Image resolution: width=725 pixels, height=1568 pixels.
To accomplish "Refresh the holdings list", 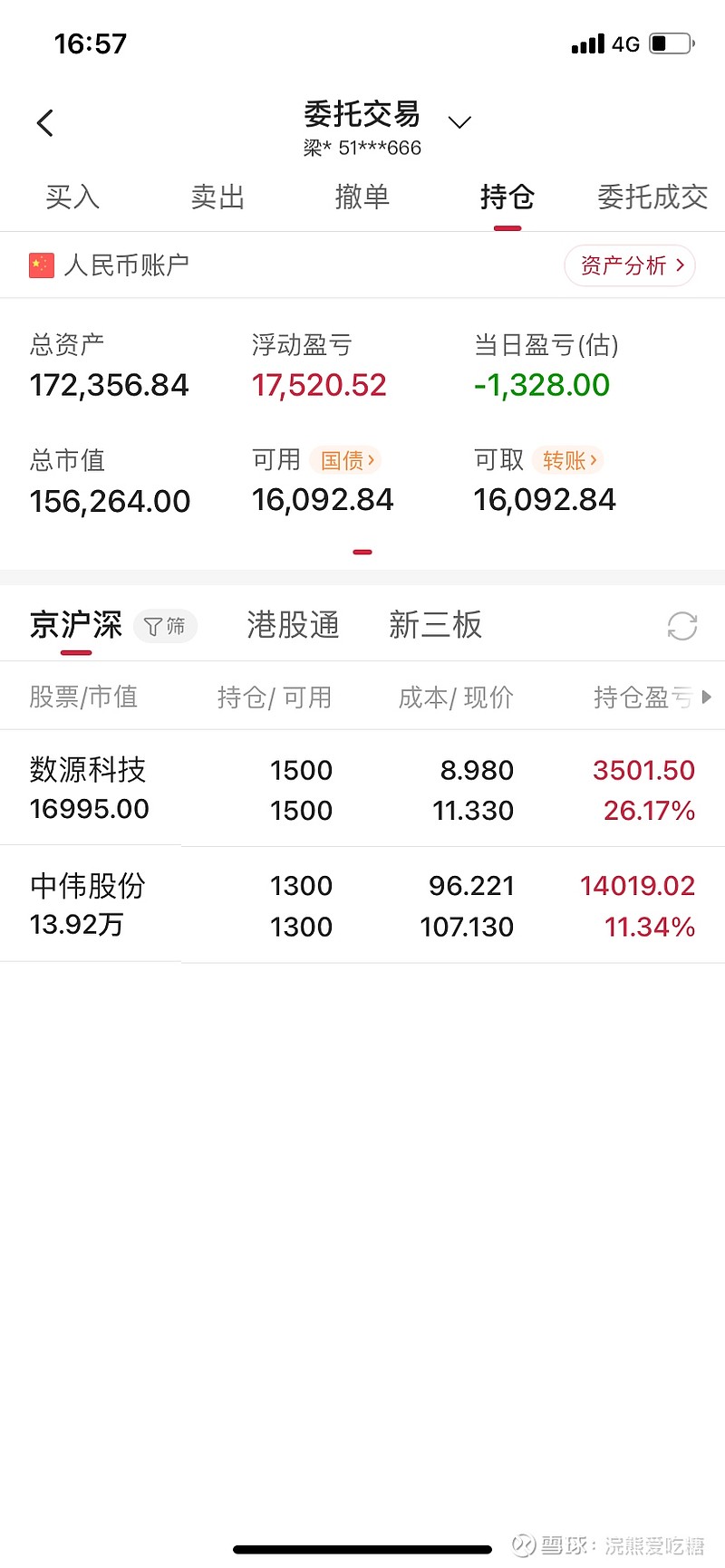I will (682, 626).
